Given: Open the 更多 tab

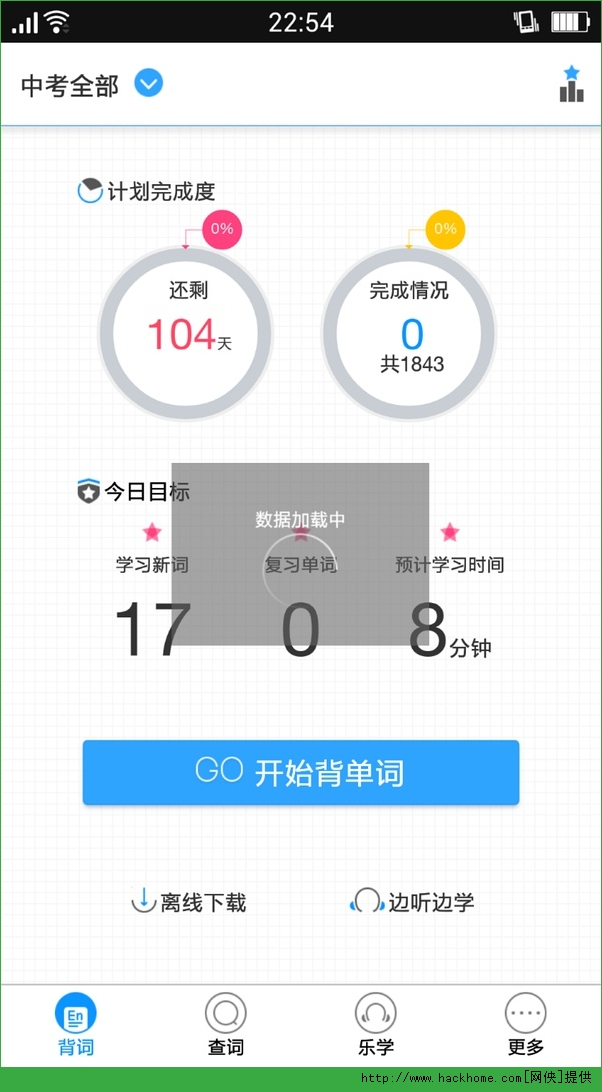Looking at the screenshot, I should coord(525,1024).
